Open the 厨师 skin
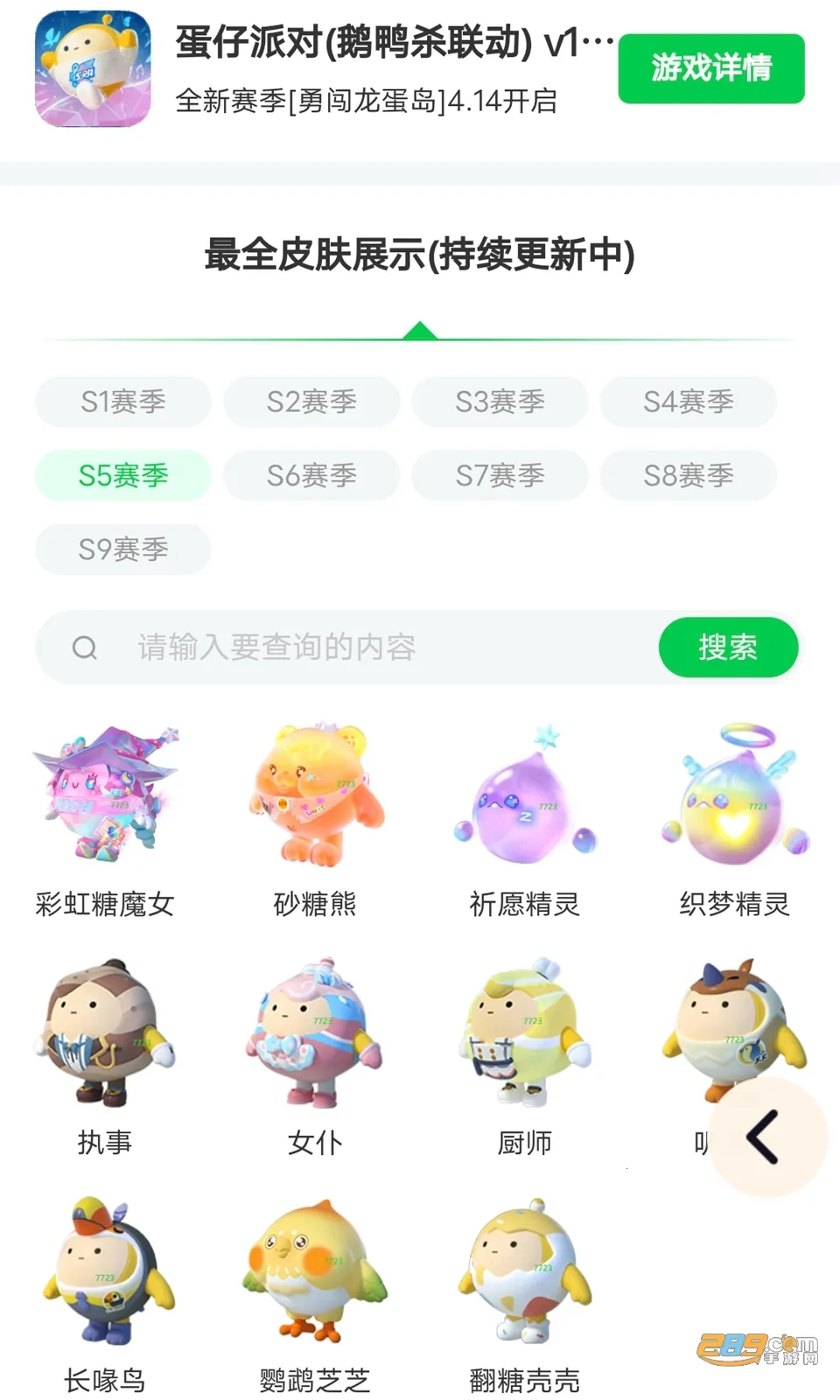 click(x=525, y=1032)
